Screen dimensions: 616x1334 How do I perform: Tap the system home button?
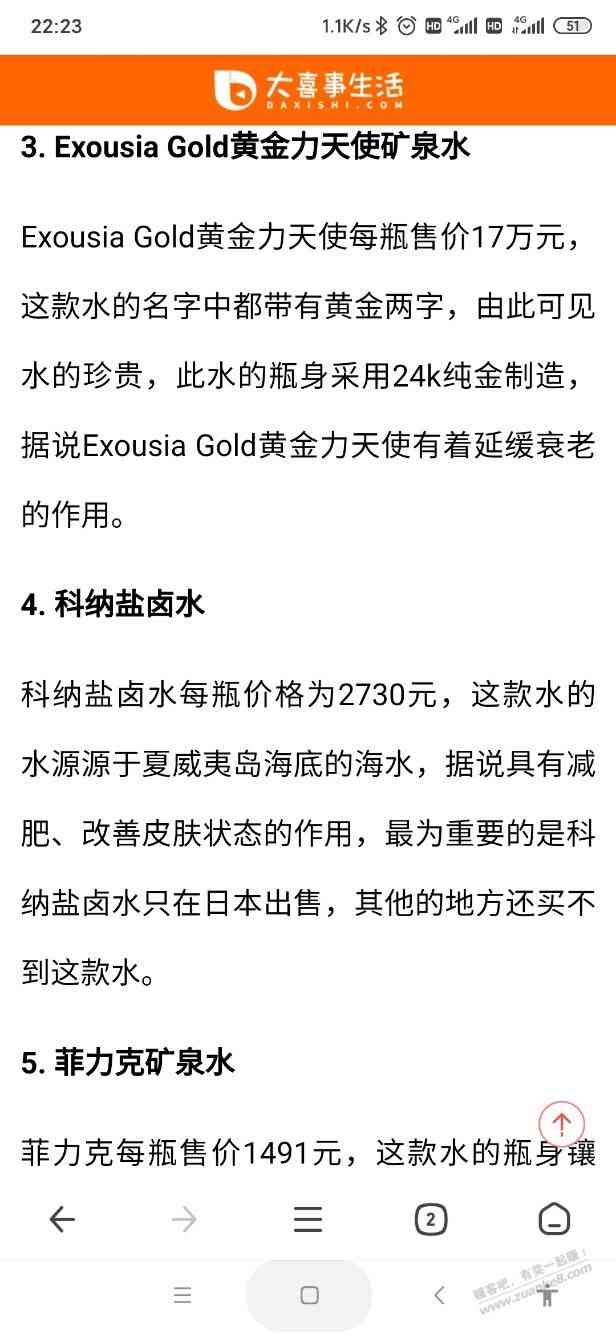309,1295
